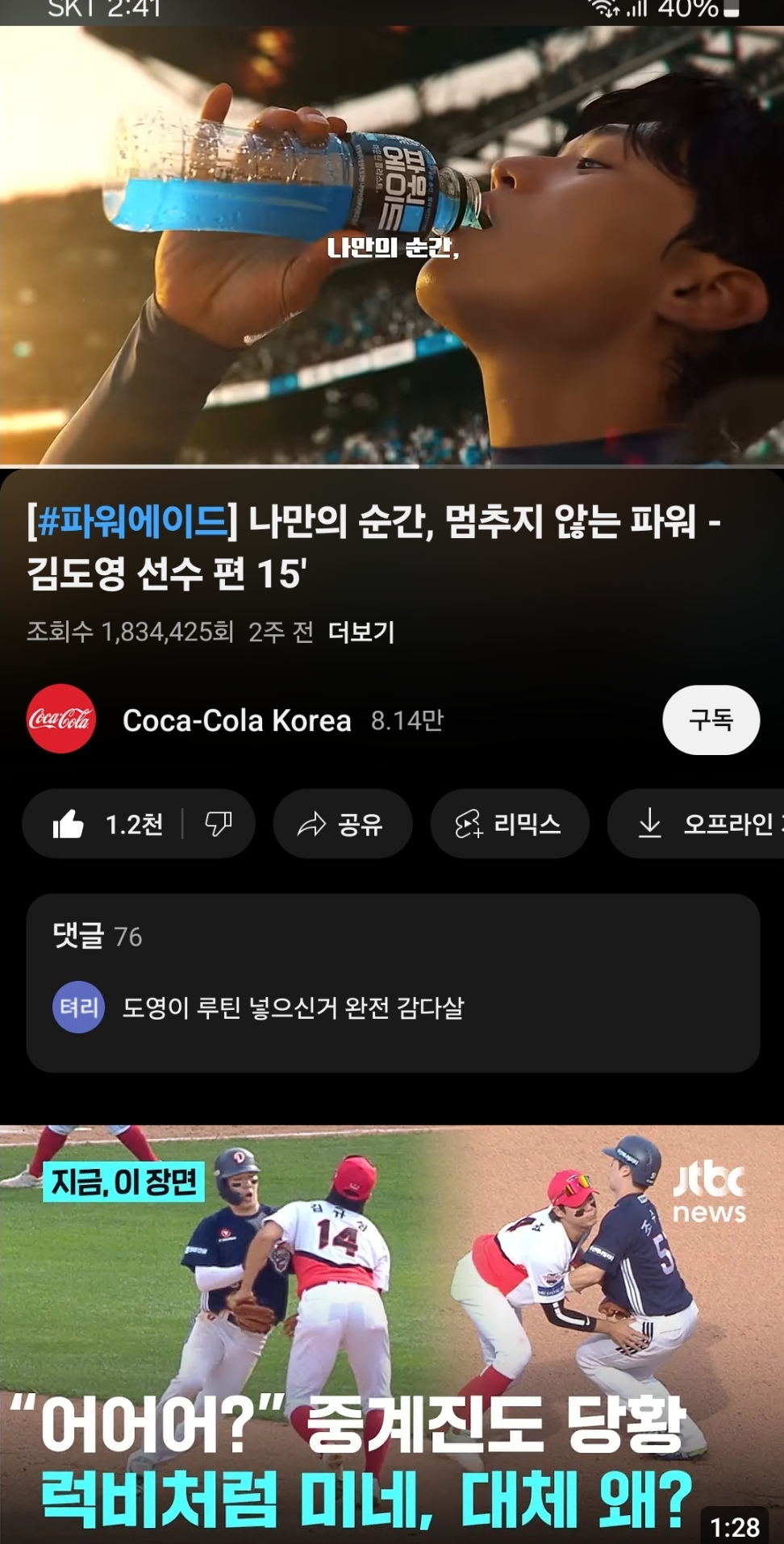Dislike this video
784x1544 pixels.
point(218,824)
